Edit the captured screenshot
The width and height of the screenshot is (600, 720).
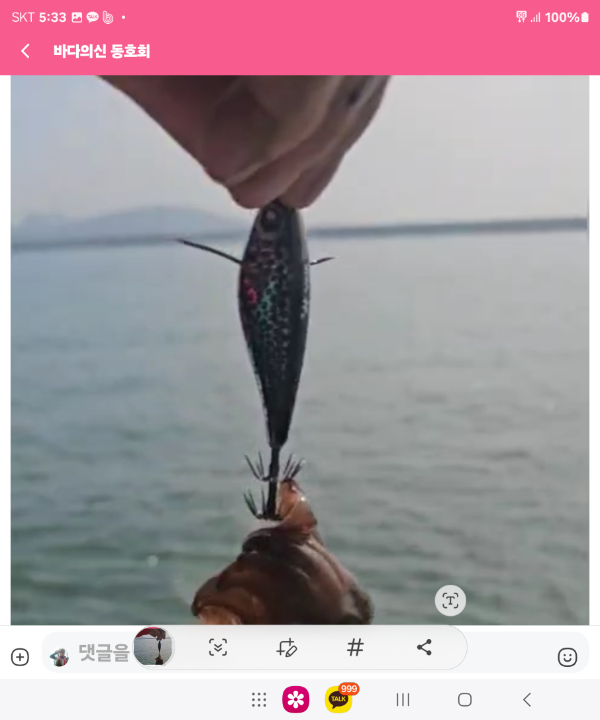pyautogui.click(x=287, y=647)
